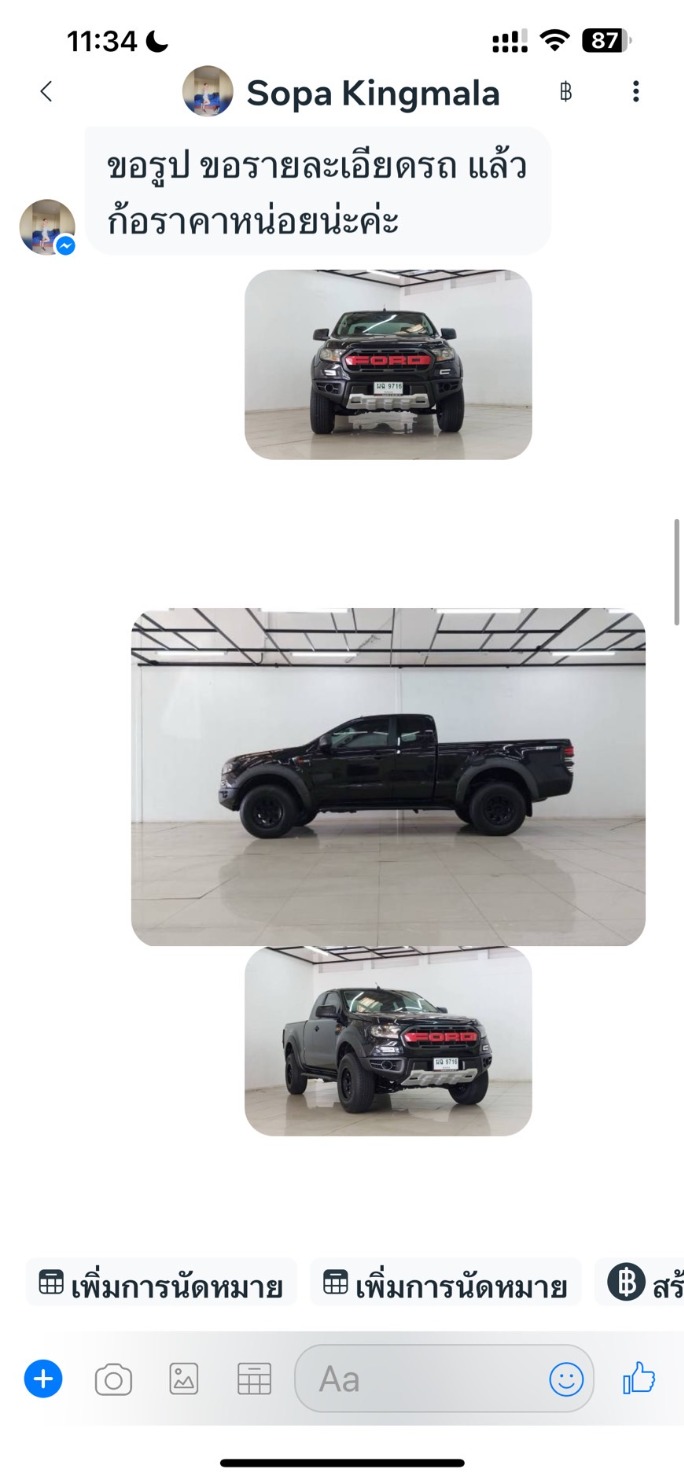The width and height of the screenshot is (684, 1480).
Task: Open the blue plus attachments menu
Action: tap(43, 1380)
